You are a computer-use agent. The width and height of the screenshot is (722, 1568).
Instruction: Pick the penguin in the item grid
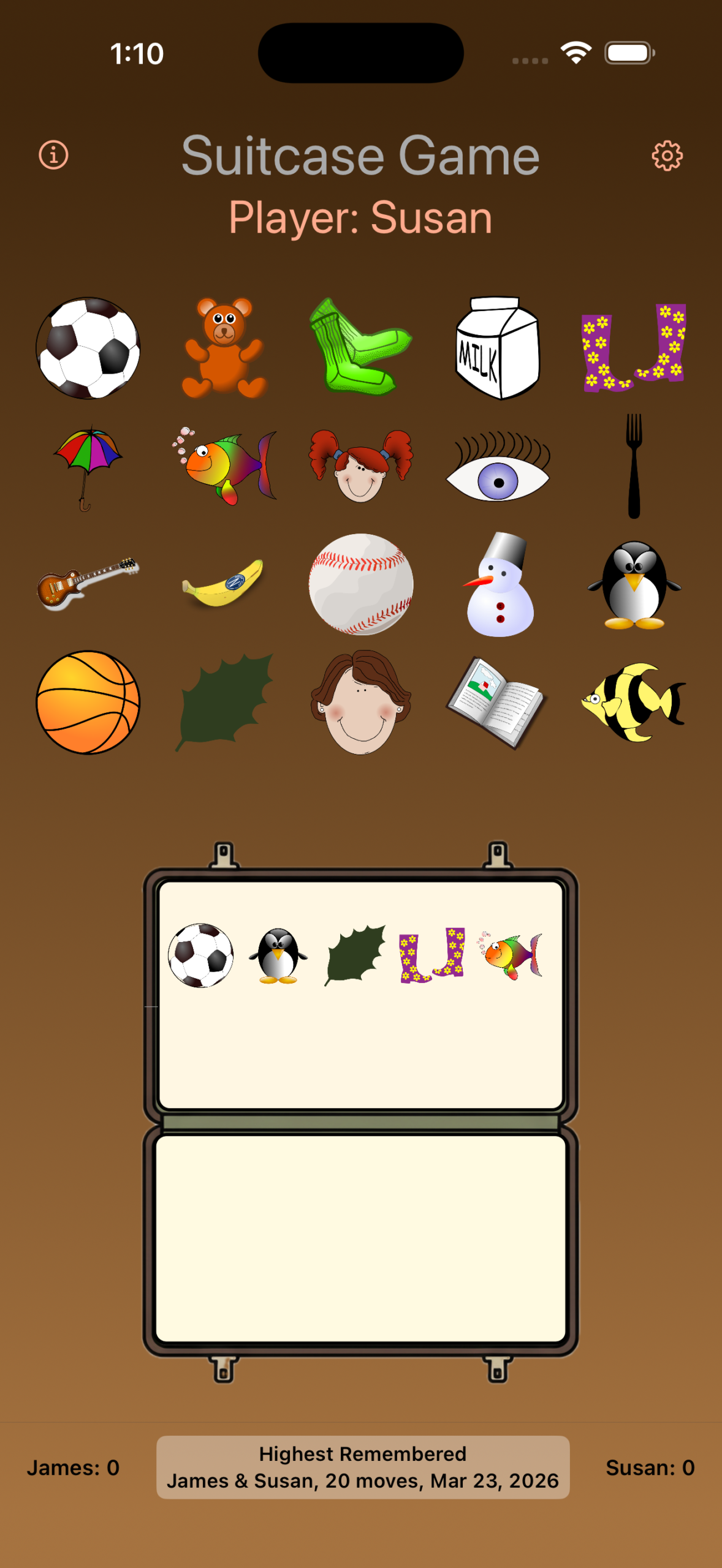tap(634, 584)
